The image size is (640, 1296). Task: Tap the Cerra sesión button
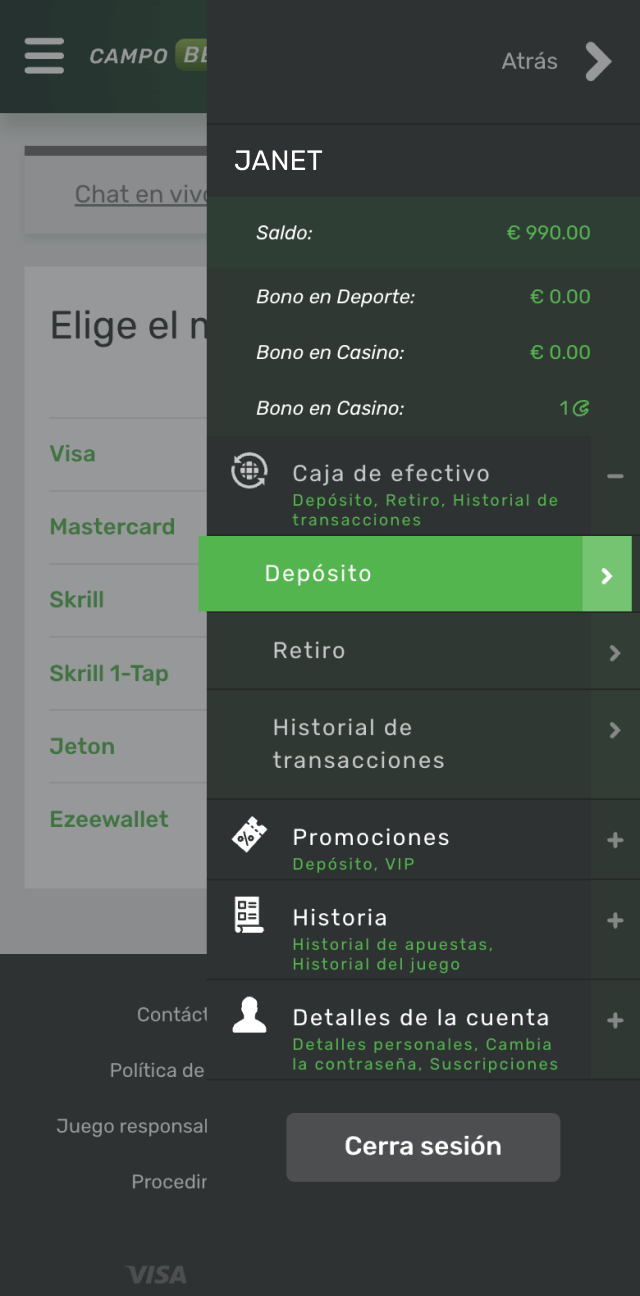423,1147
